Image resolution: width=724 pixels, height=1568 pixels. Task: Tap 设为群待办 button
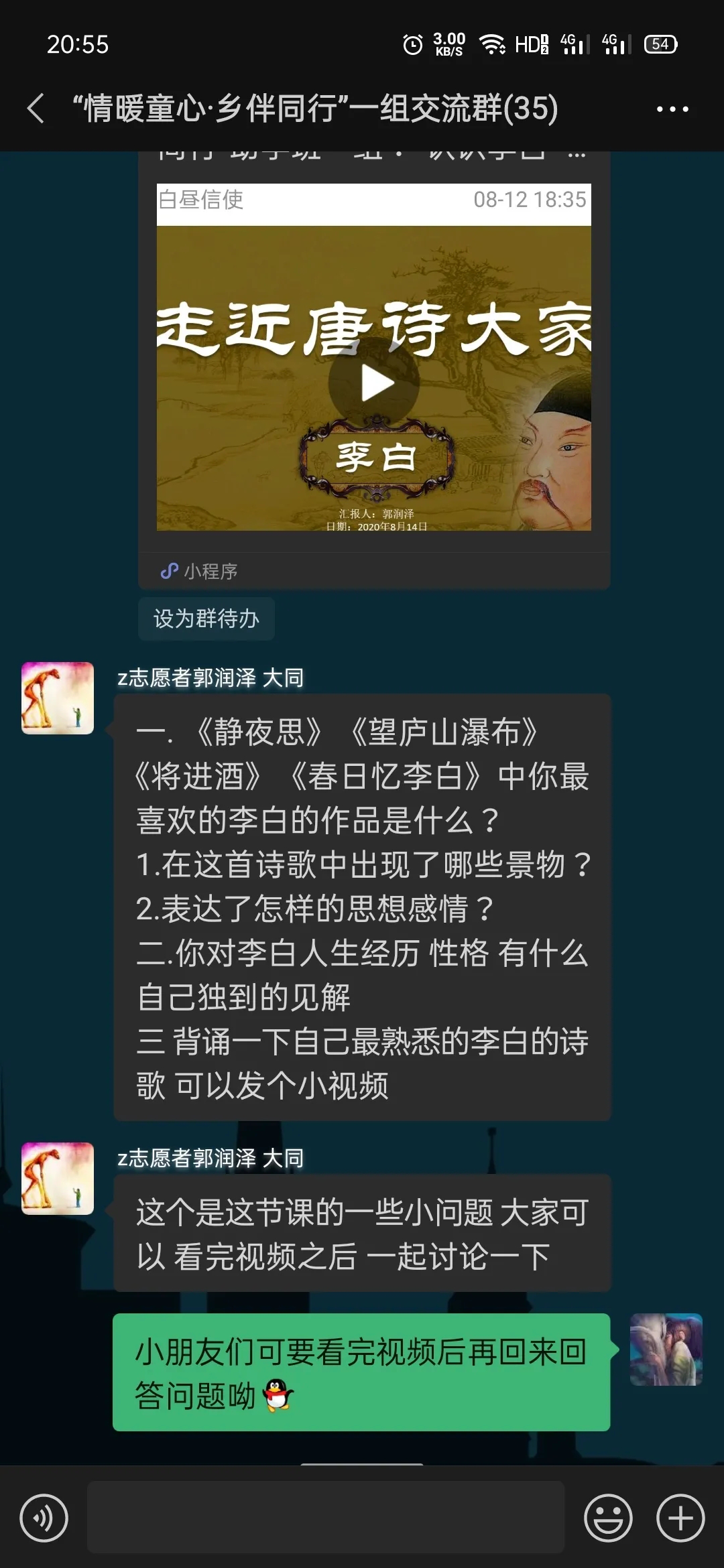pos(206,618)
